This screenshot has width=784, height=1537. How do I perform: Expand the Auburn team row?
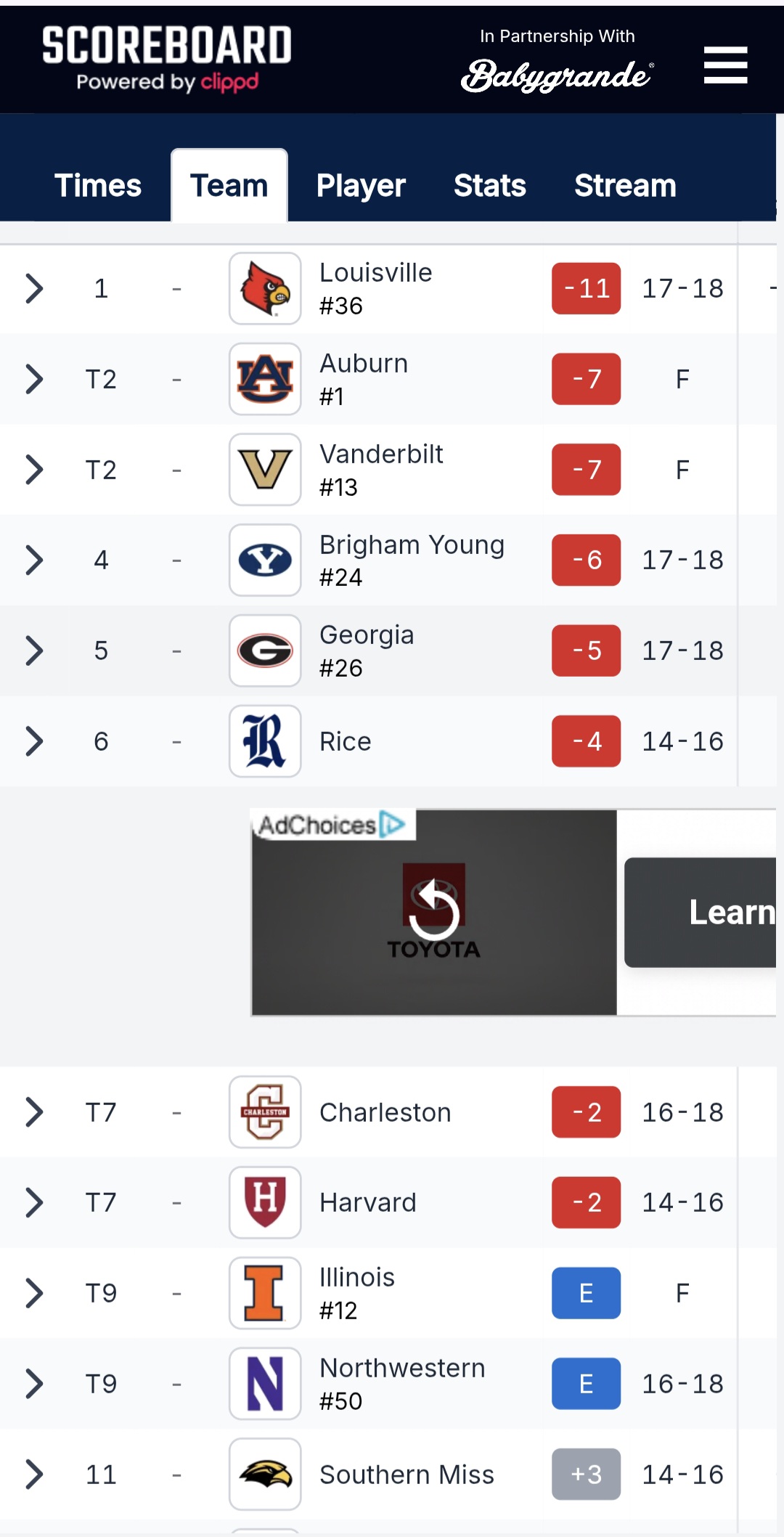[34, 379]
